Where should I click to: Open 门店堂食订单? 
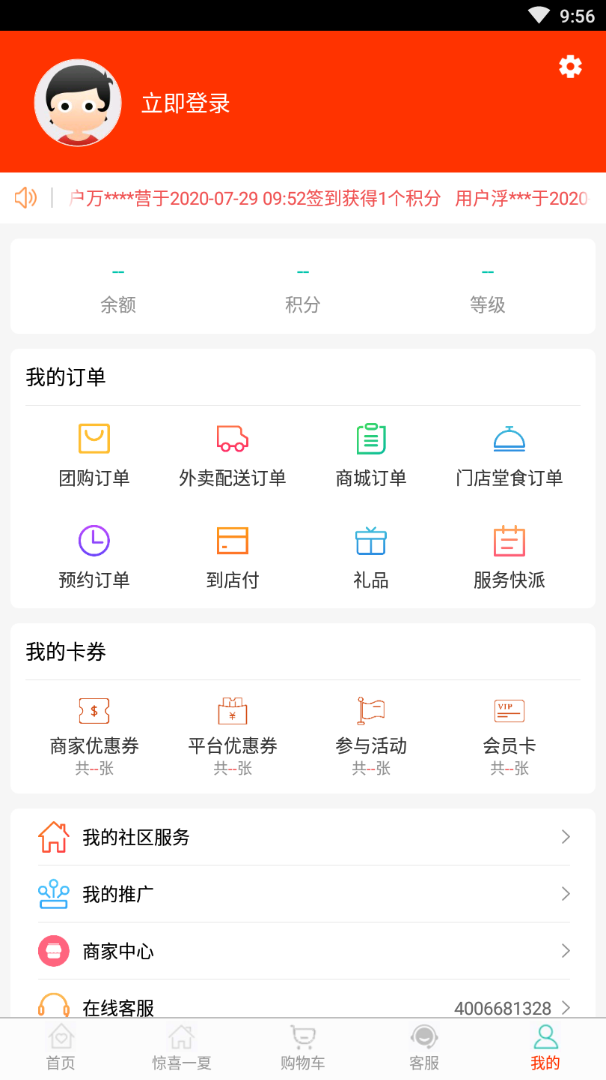point(510,456)
